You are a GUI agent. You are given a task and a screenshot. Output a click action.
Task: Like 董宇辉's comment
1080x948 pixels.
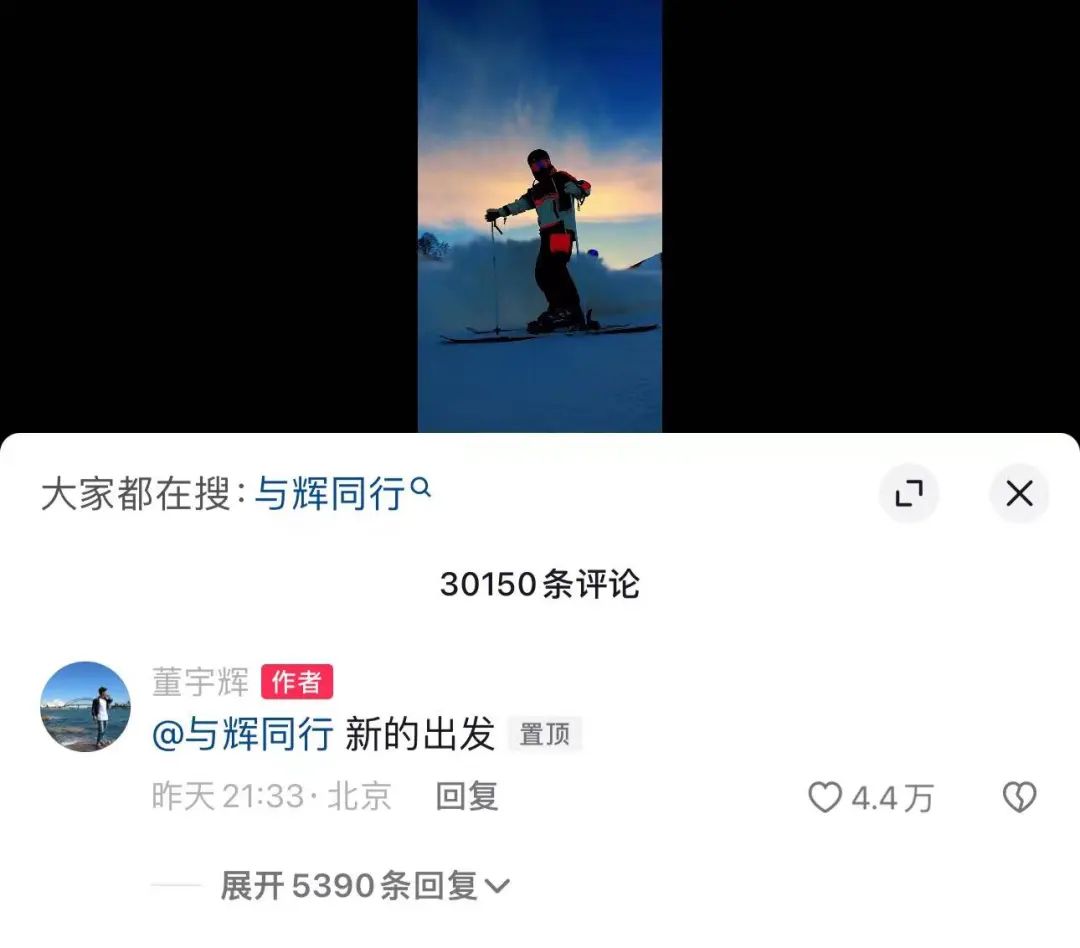(826, 797)
